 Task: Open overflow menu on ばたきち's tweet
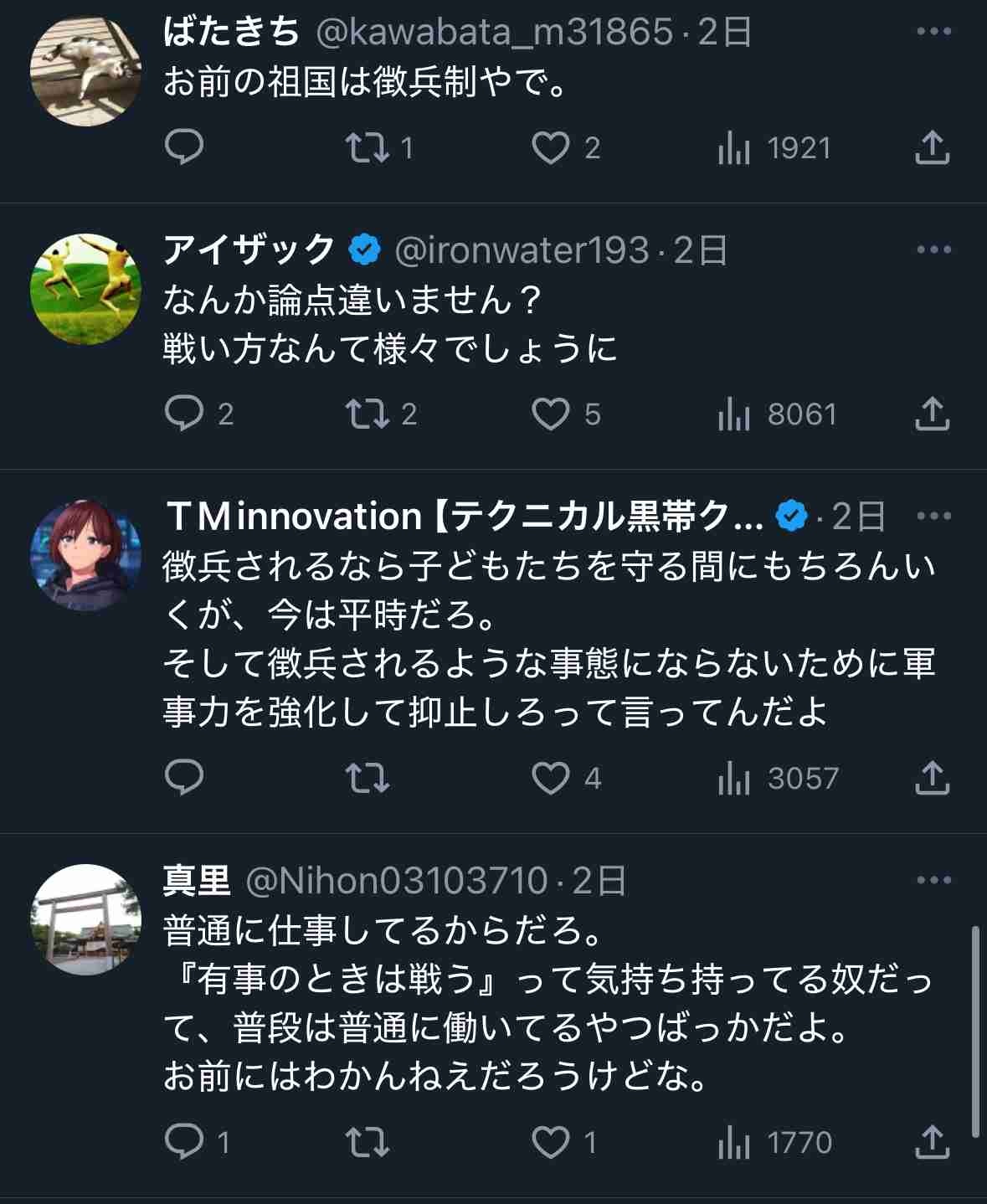click(x=934, y=32)
